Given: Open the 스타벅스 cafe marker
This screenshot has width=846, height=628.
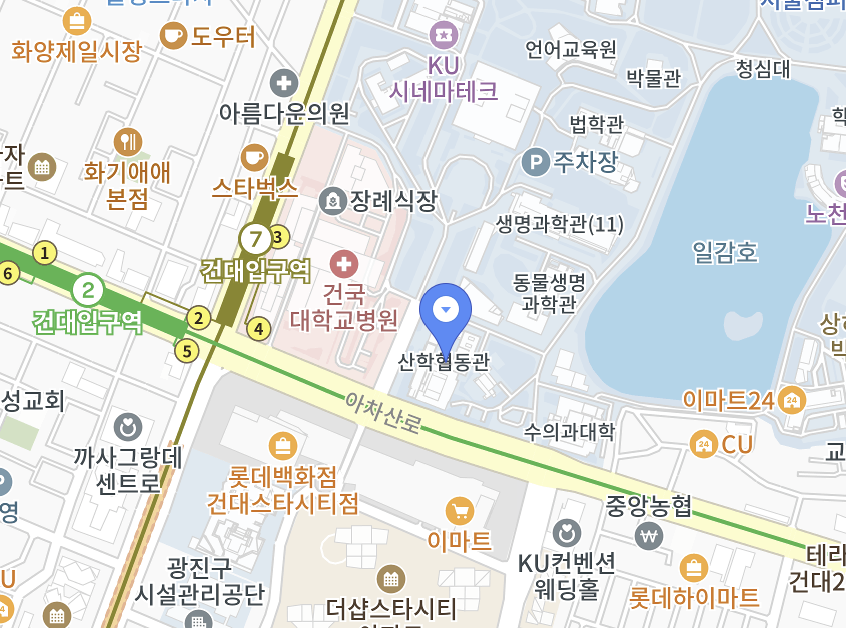Looking at the screenshot, I should tap(254, 157).
